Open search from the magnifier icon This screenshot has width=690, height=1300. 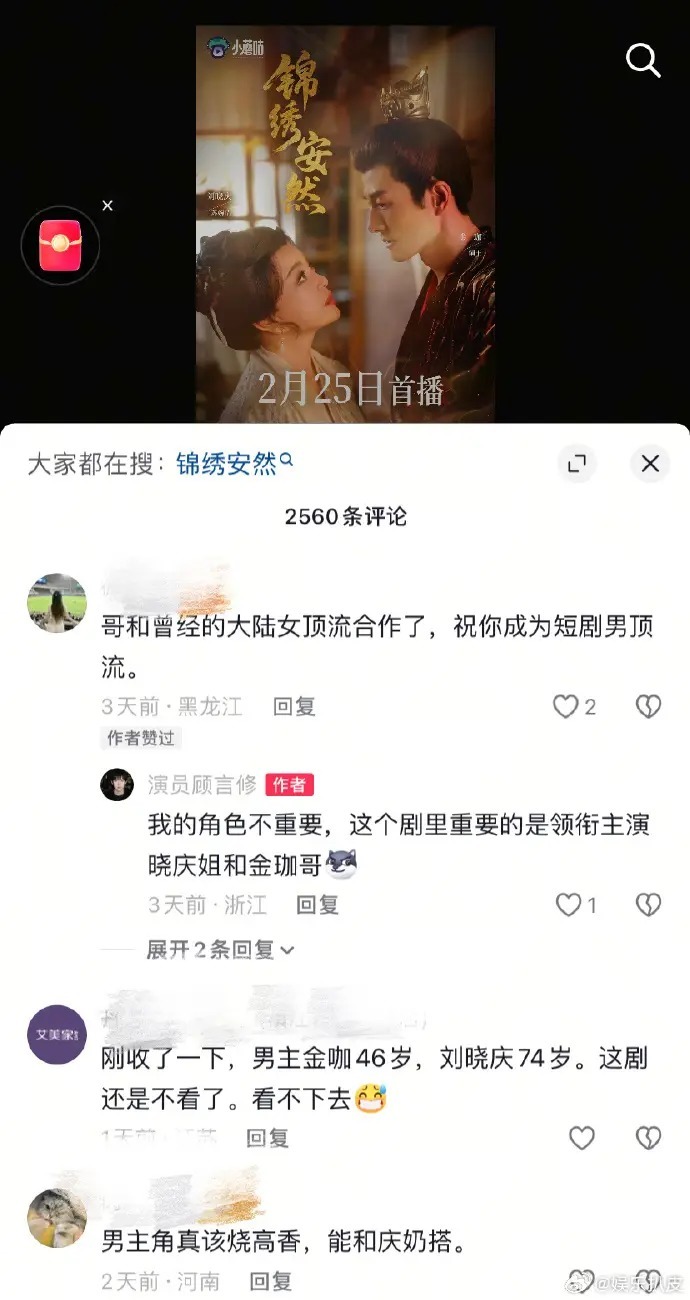(x=643, y=61)
